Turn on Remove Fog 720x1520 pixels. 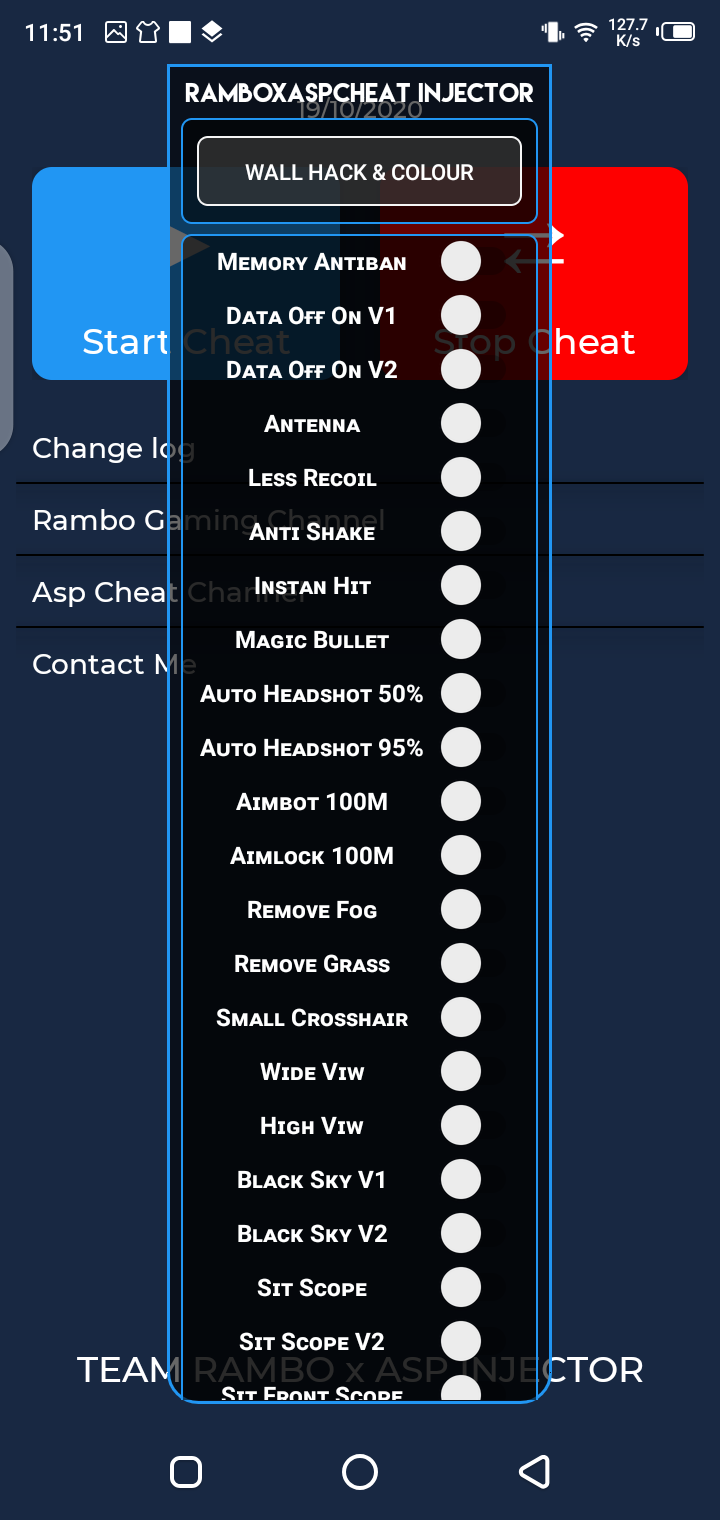click(x=461, y=909)
